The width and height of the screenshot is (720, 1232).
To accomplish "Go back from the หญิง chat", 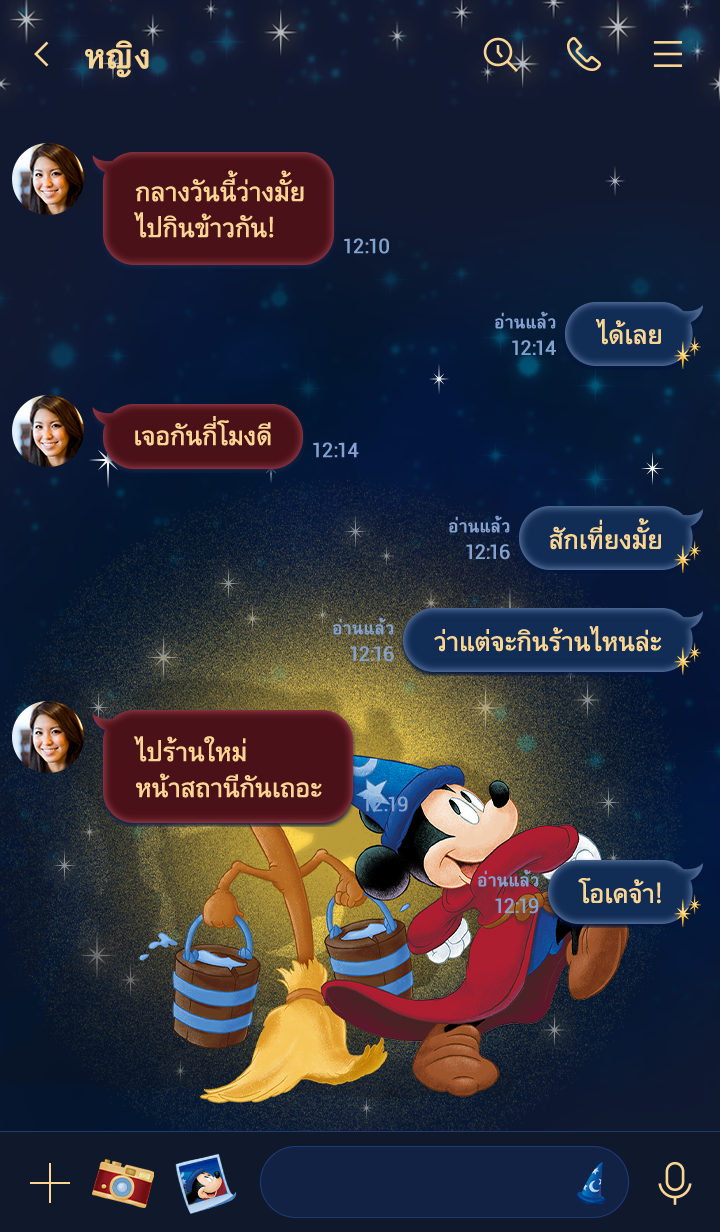I will (41, 55).
